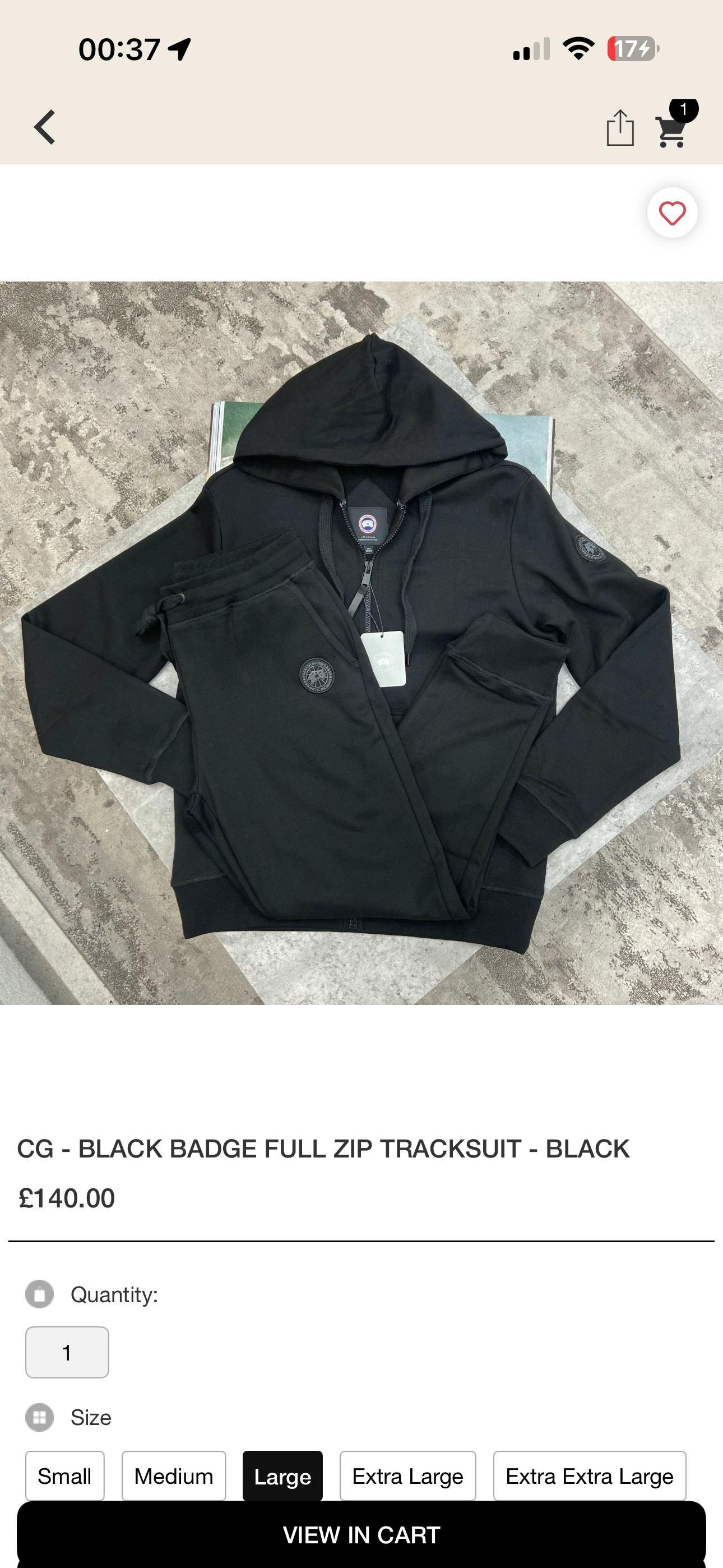Choose the Medium size option
This screenshot has width=723, height=1568.
(173, 1475)
